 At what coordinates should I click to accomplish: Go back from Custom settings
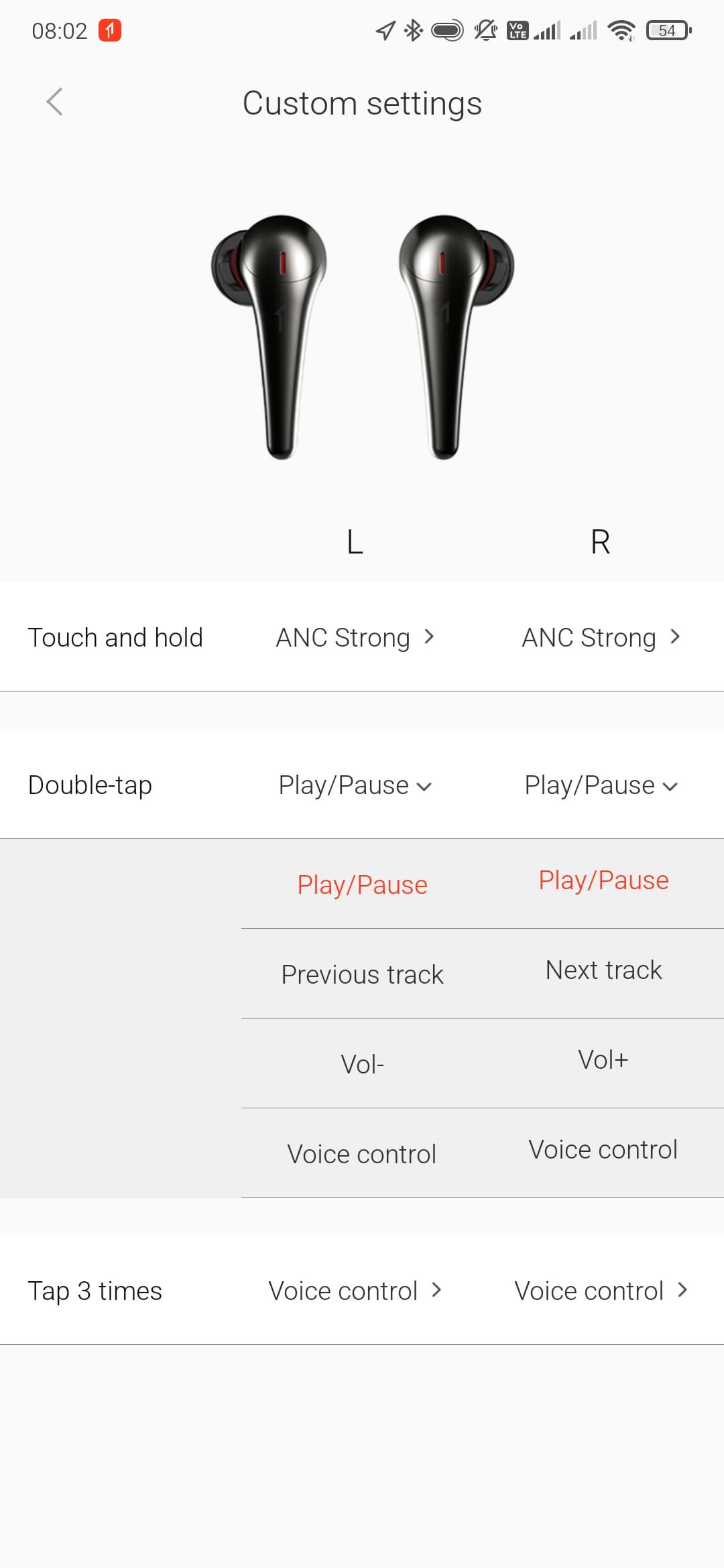pyautogui.click(x=55, y=103)
